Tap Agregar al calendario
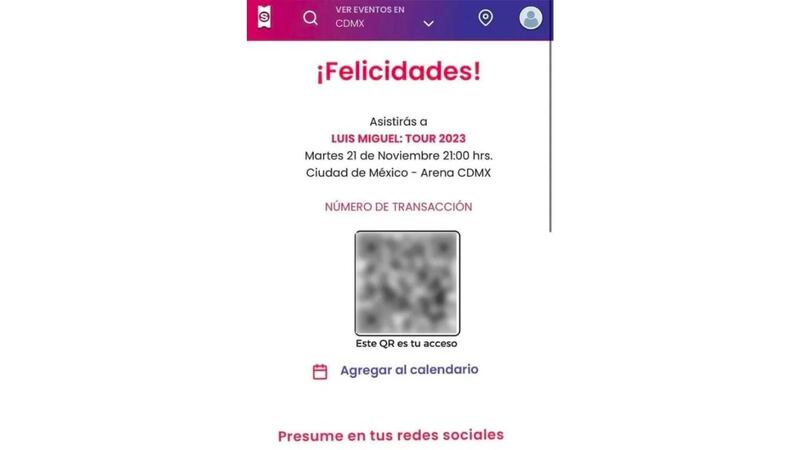 point(408,370)
